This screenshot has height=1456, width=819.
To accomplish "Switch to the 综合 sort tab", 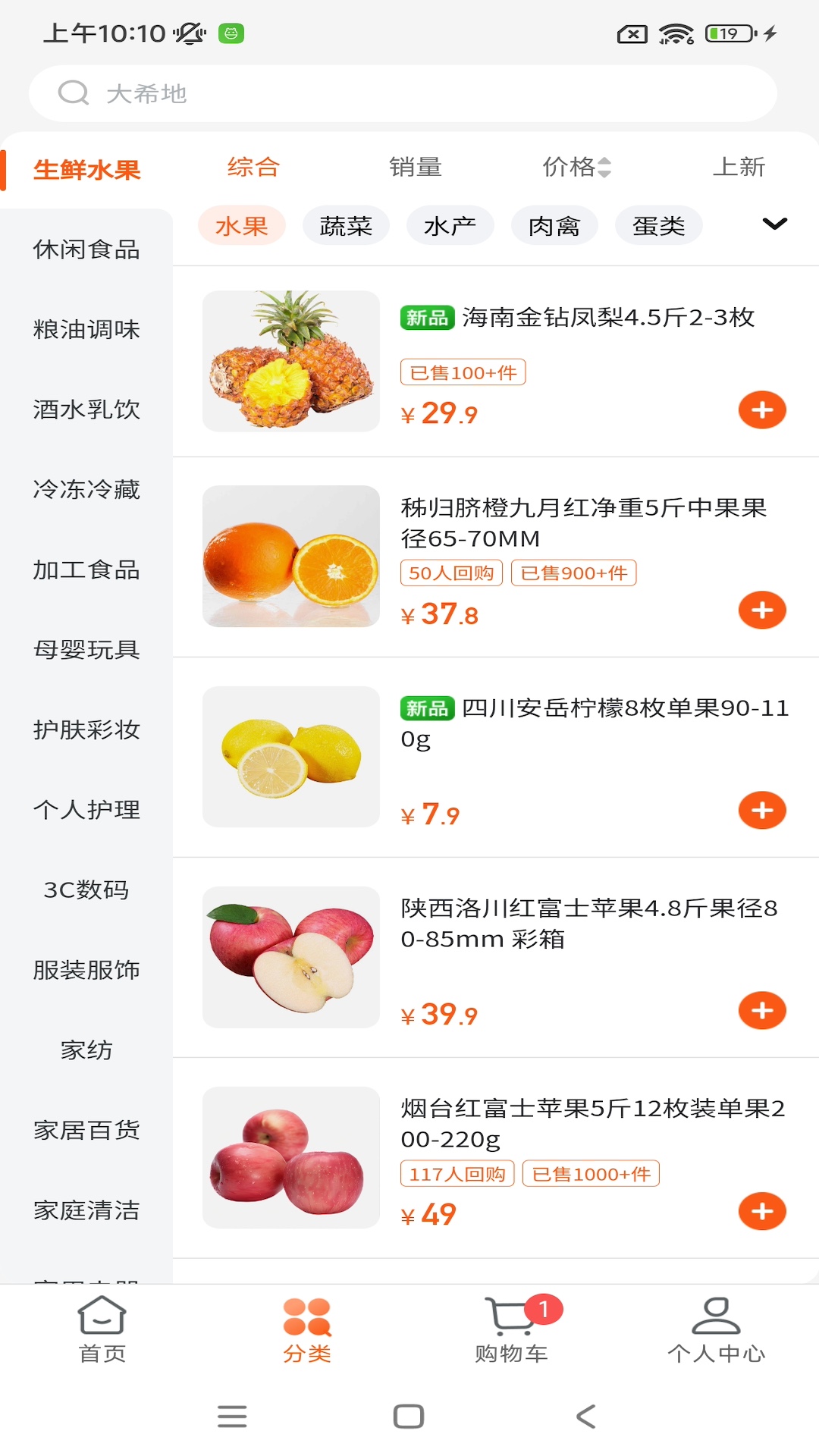I will [251, 168].
